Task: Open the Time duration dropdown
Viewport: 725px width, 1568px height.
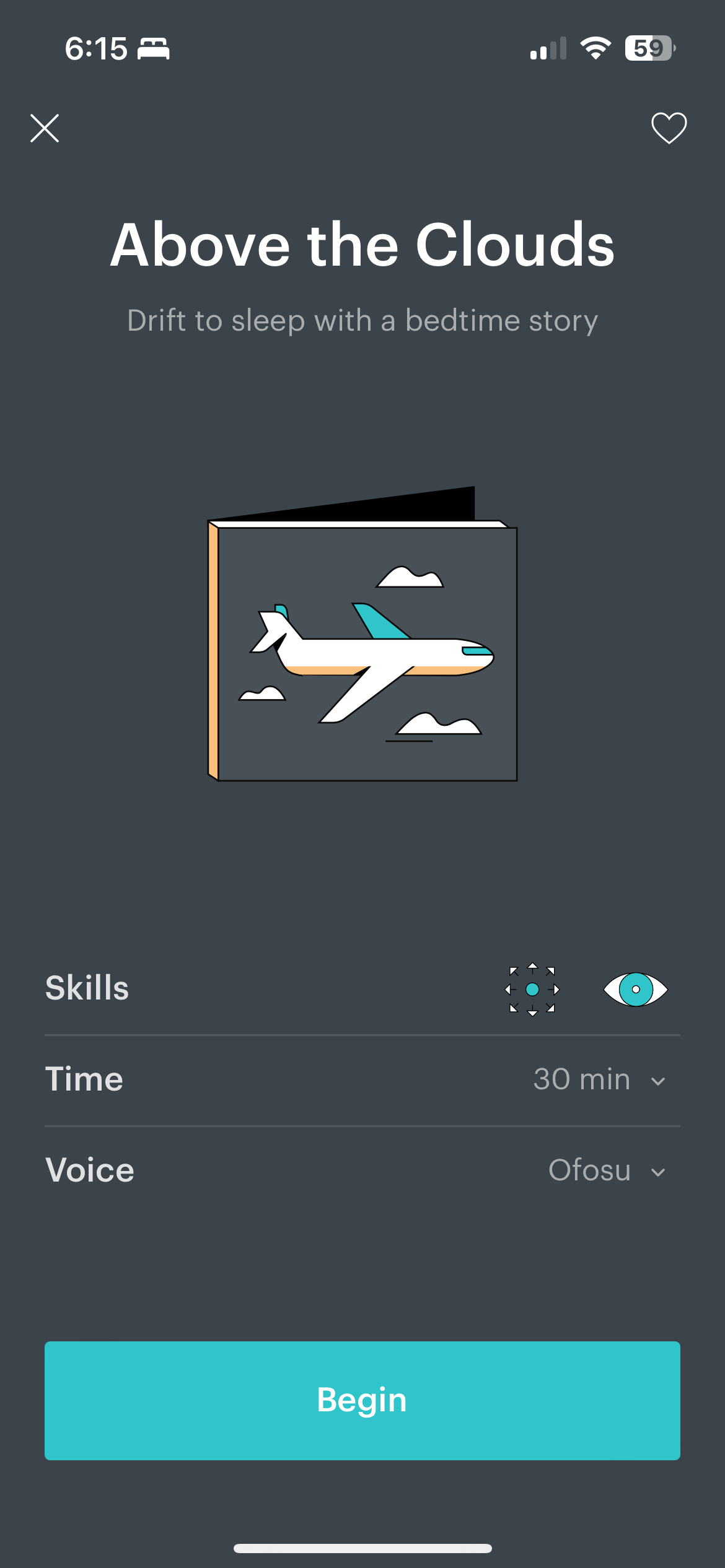Action: tap(599, 1080)
